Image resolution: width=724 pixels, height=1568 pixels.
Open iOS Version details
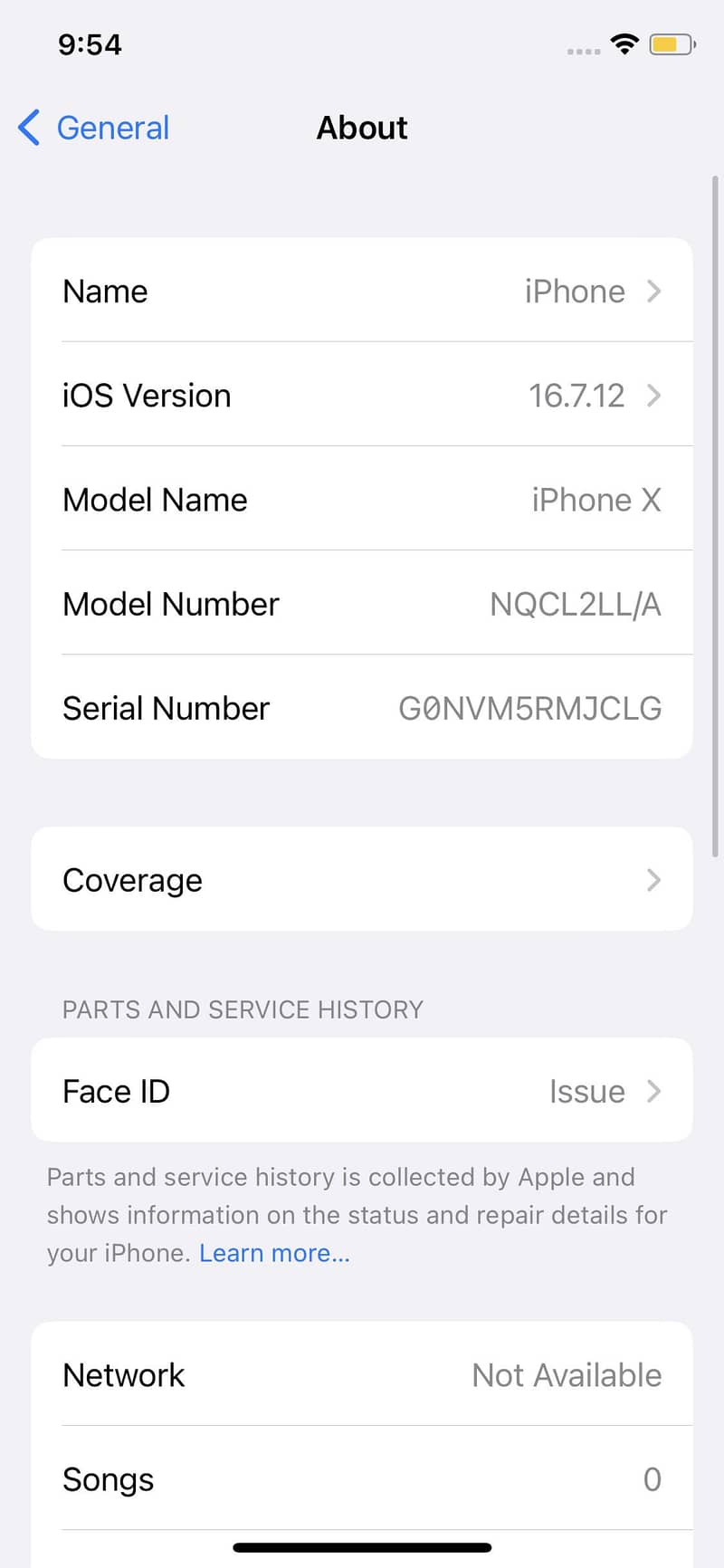pyautogui.click(x=362, y=396)
